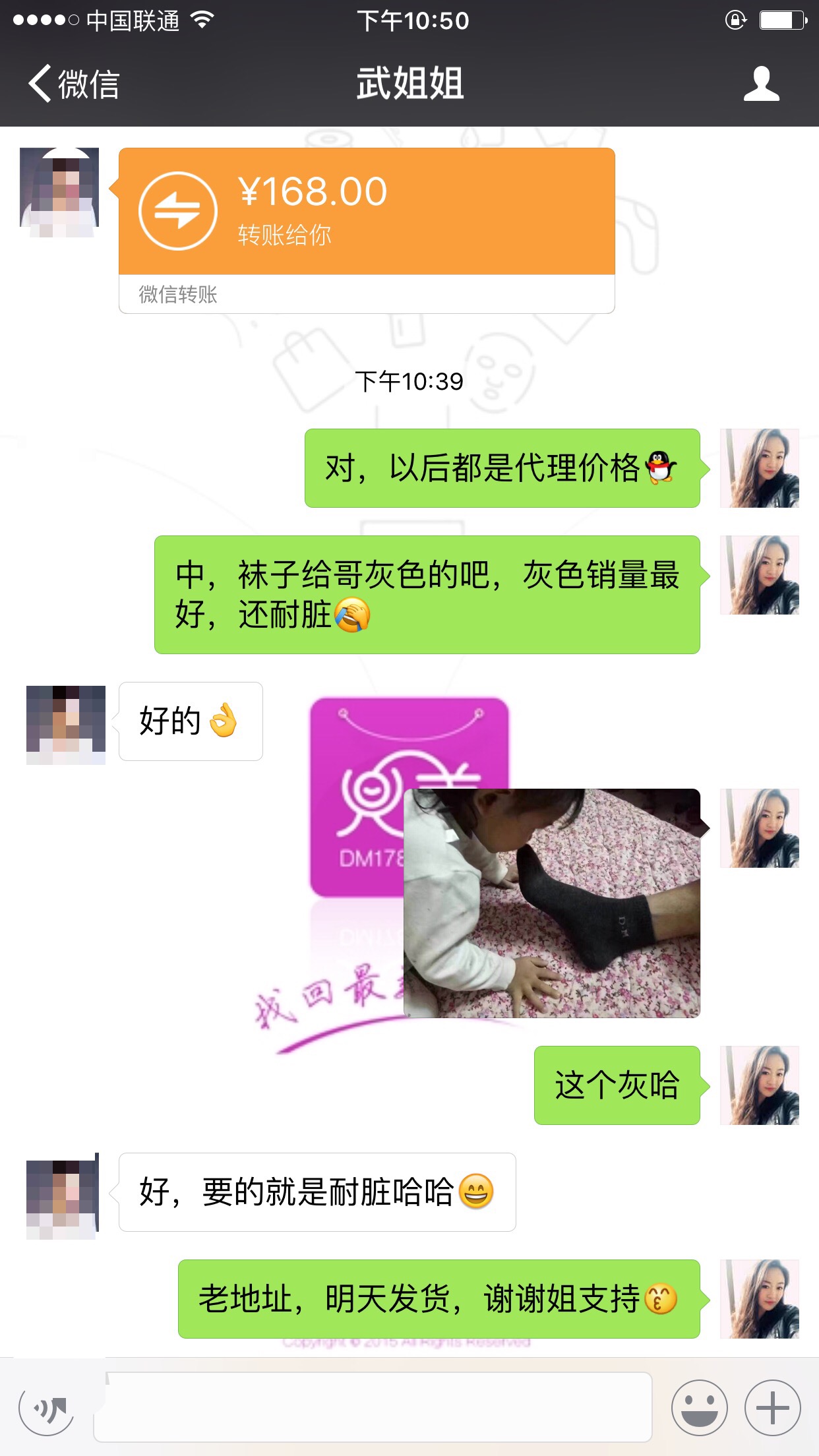
Task: Open the plus attachments menu
Action: 772,1407
